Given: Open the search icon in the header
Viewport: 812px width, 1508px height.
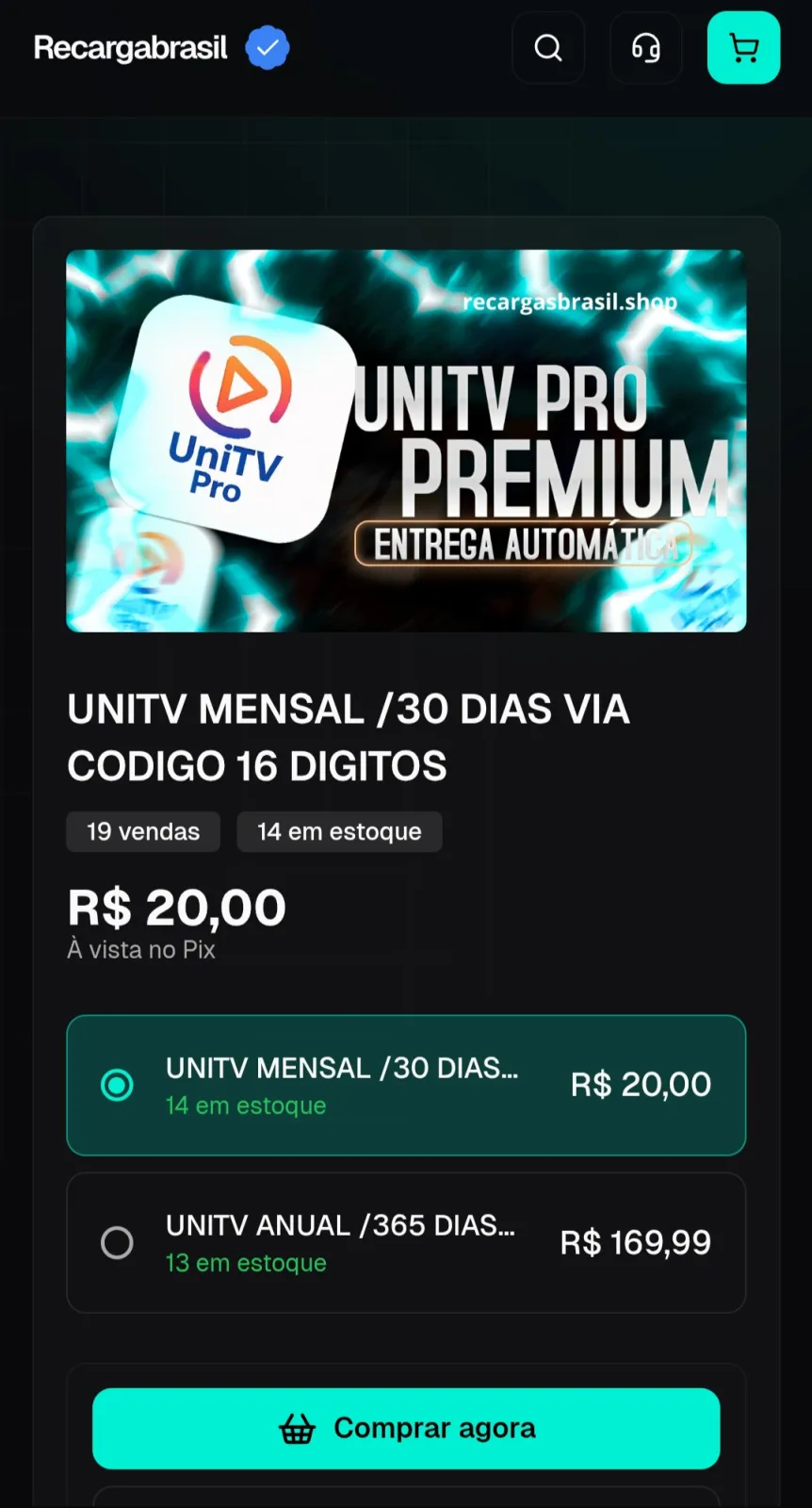Looking at the screenshot, I should [x=547, y=47].
